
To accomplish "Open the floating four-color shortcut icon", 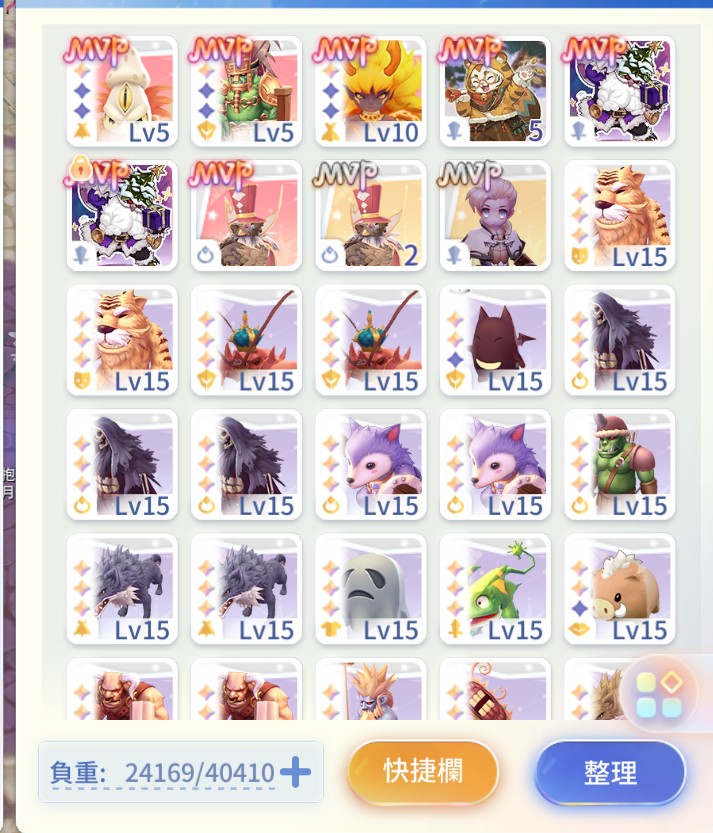I will 658,695.
